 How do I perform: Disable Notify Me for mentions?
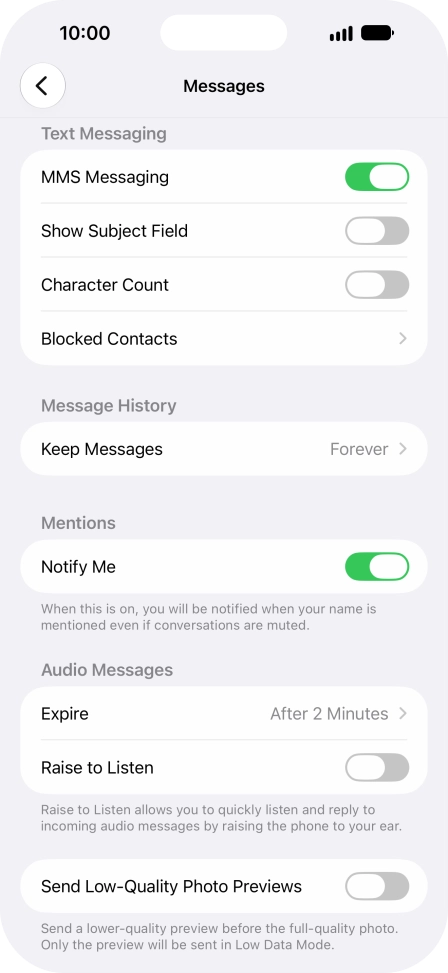[377, 567]
